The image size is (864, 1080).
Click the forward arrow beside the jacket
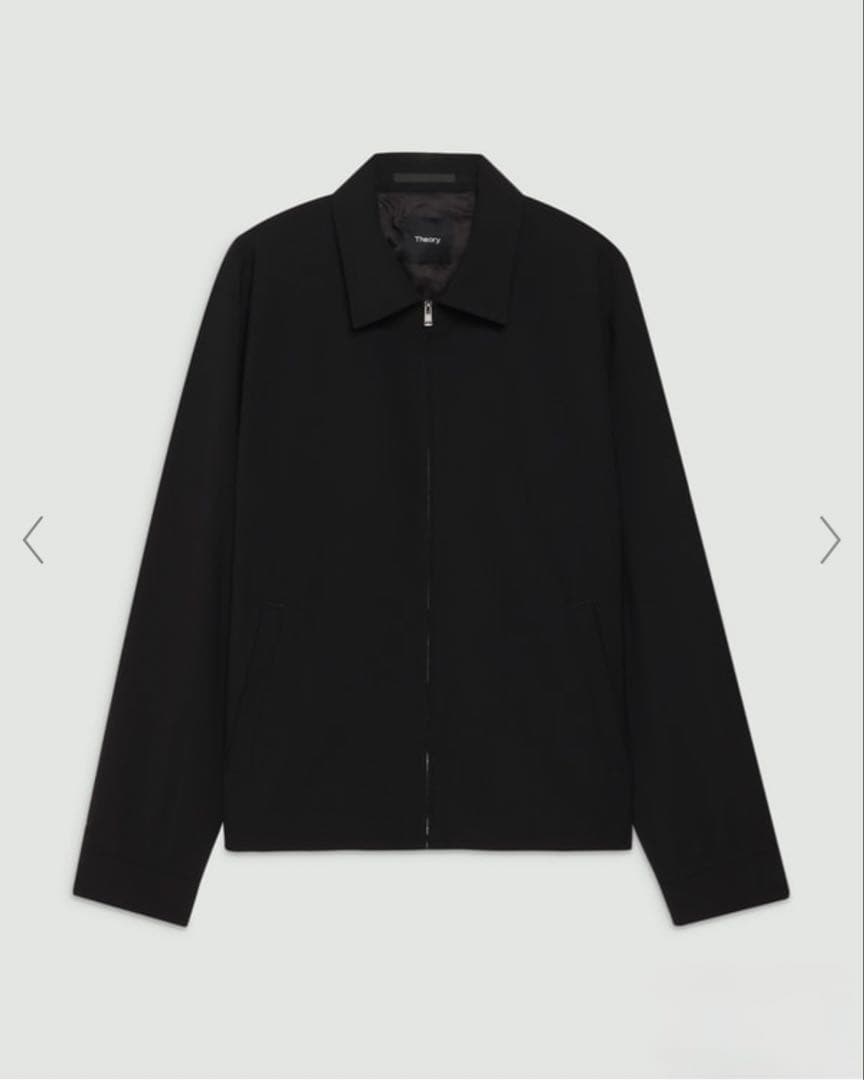[x=831, y=540]
